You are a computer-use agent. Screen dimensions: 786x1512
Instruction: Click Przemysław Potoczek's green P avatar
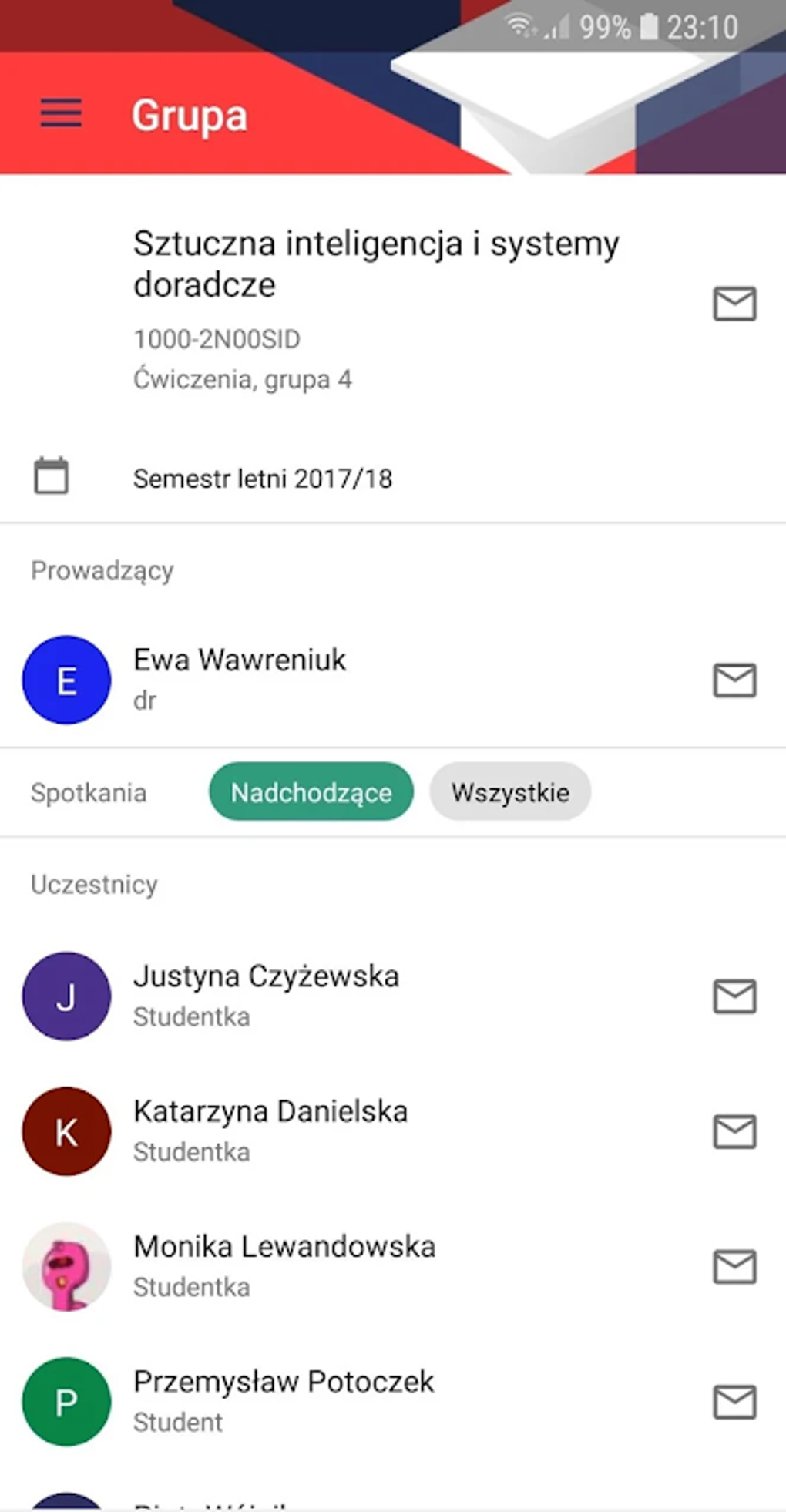coord(66,1402)
